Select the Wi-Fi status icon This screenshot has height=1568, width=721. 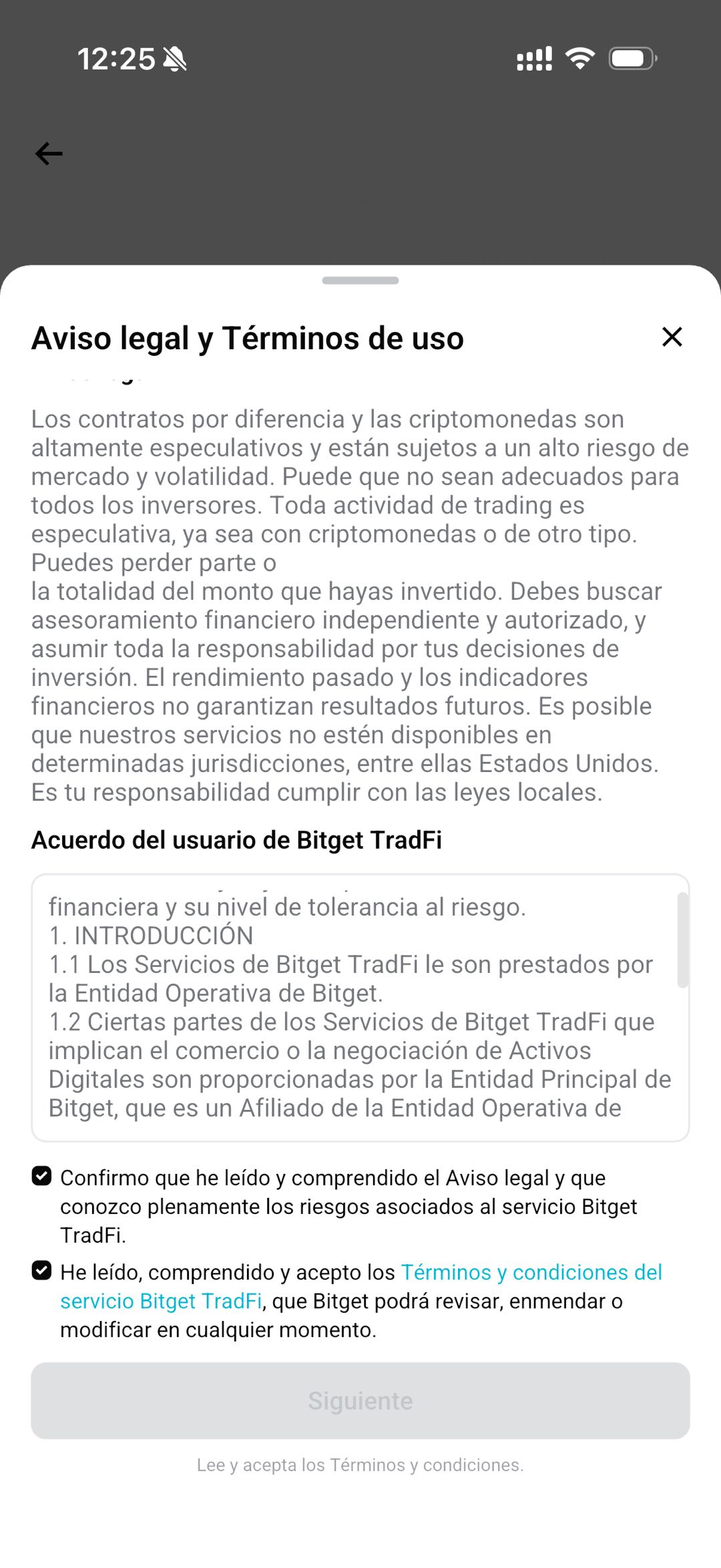pyautogui.click(x=579, y=59)
